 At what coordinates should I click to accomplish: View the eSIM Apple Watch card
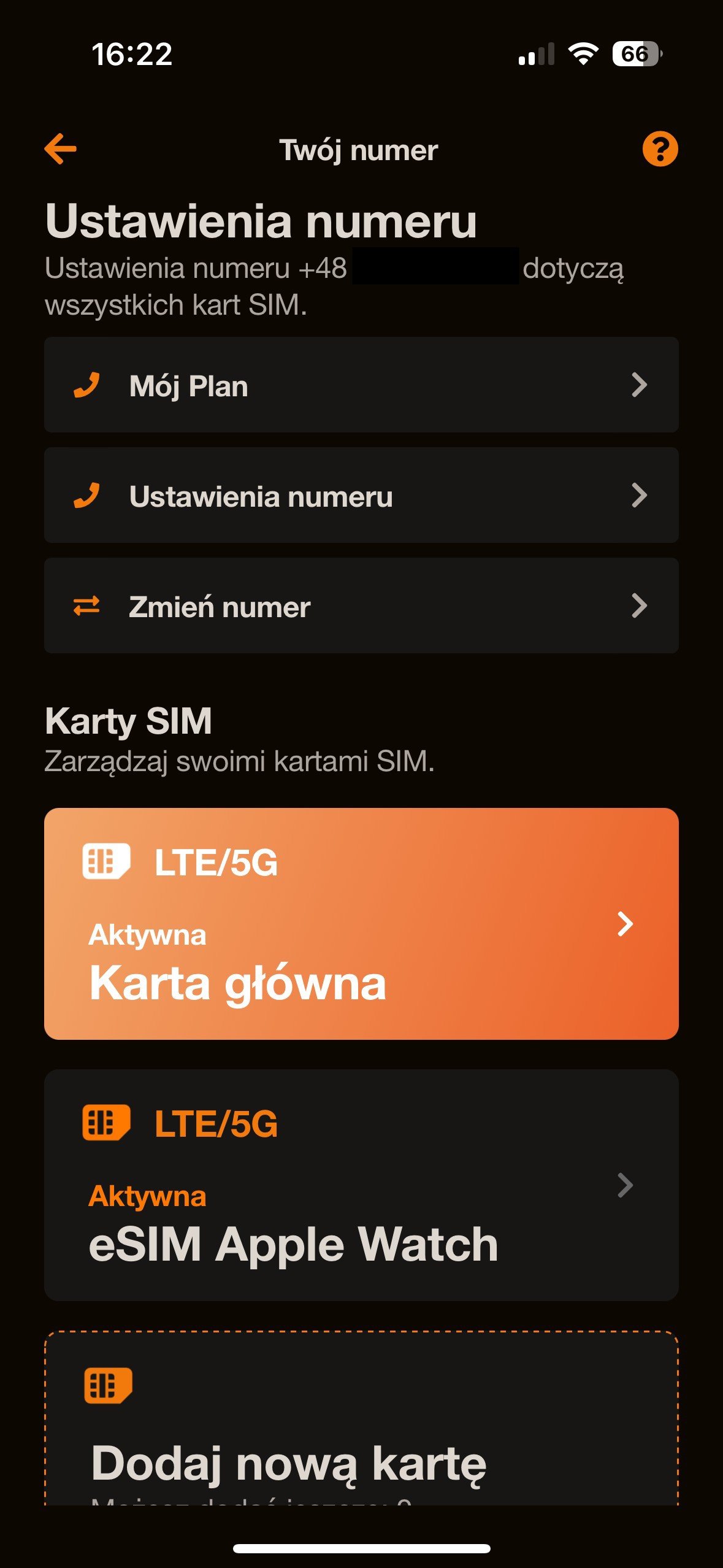coord(361,1185)
